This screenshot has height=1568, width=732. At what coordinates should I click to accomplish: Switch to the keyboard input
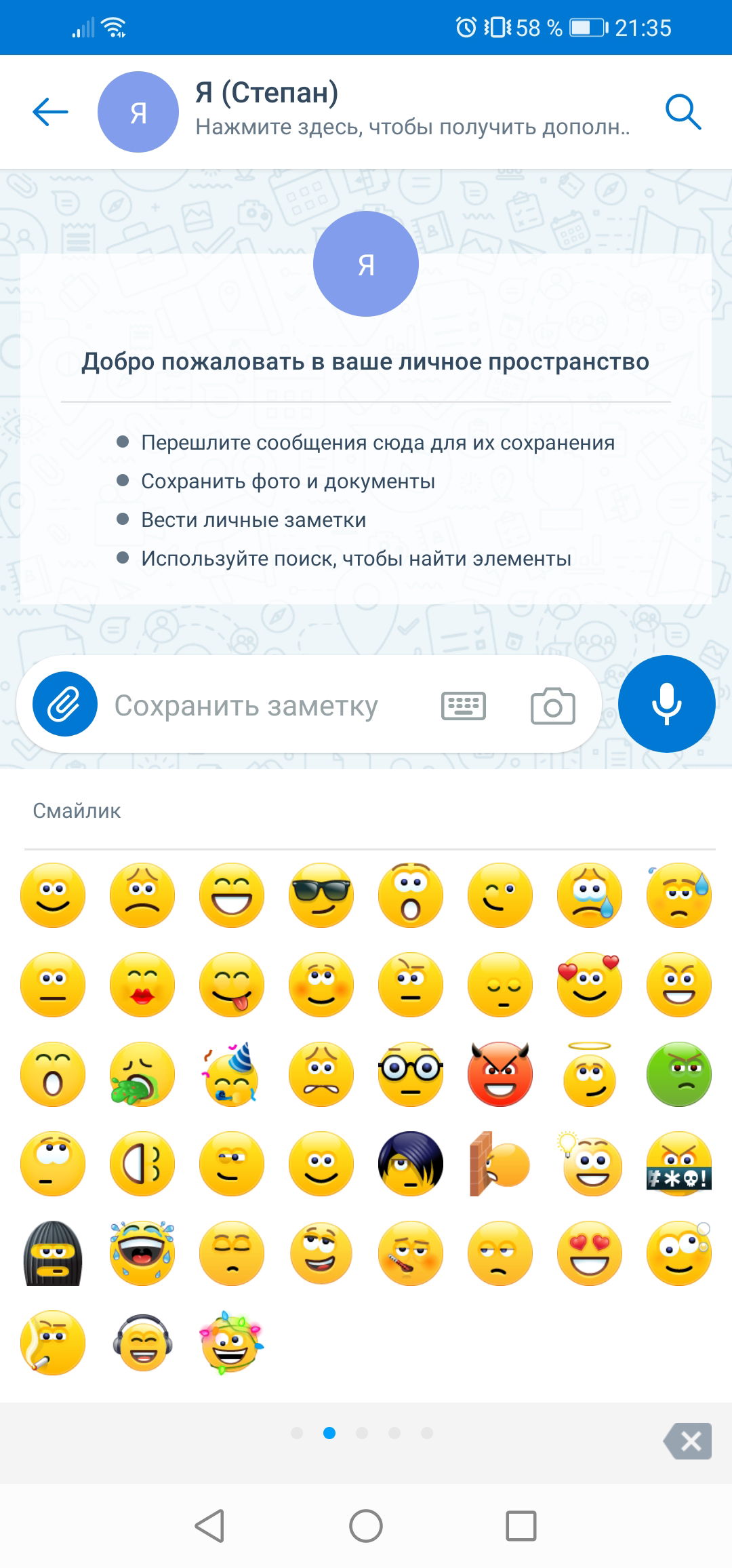point(464,705)
